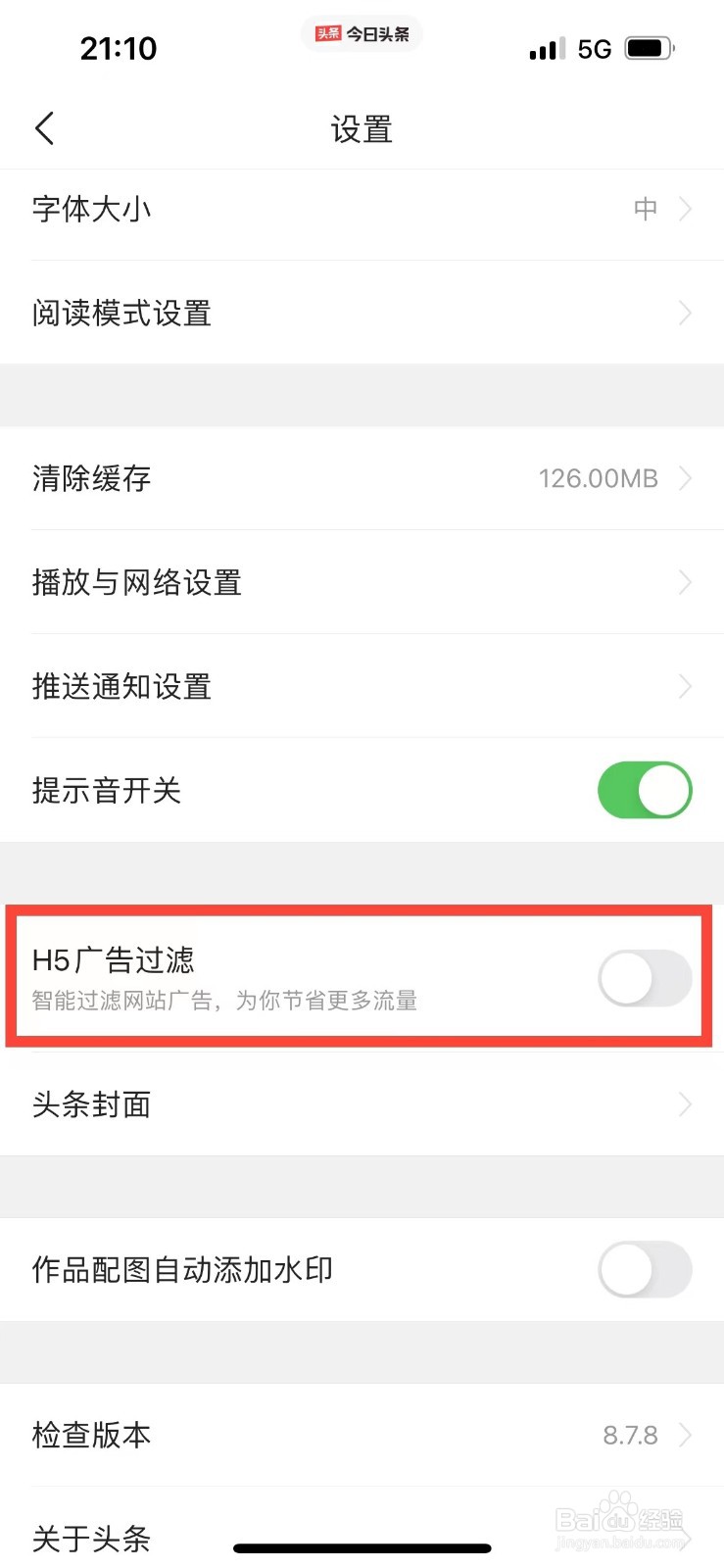Open the 设置 title area

pos(362,128)
